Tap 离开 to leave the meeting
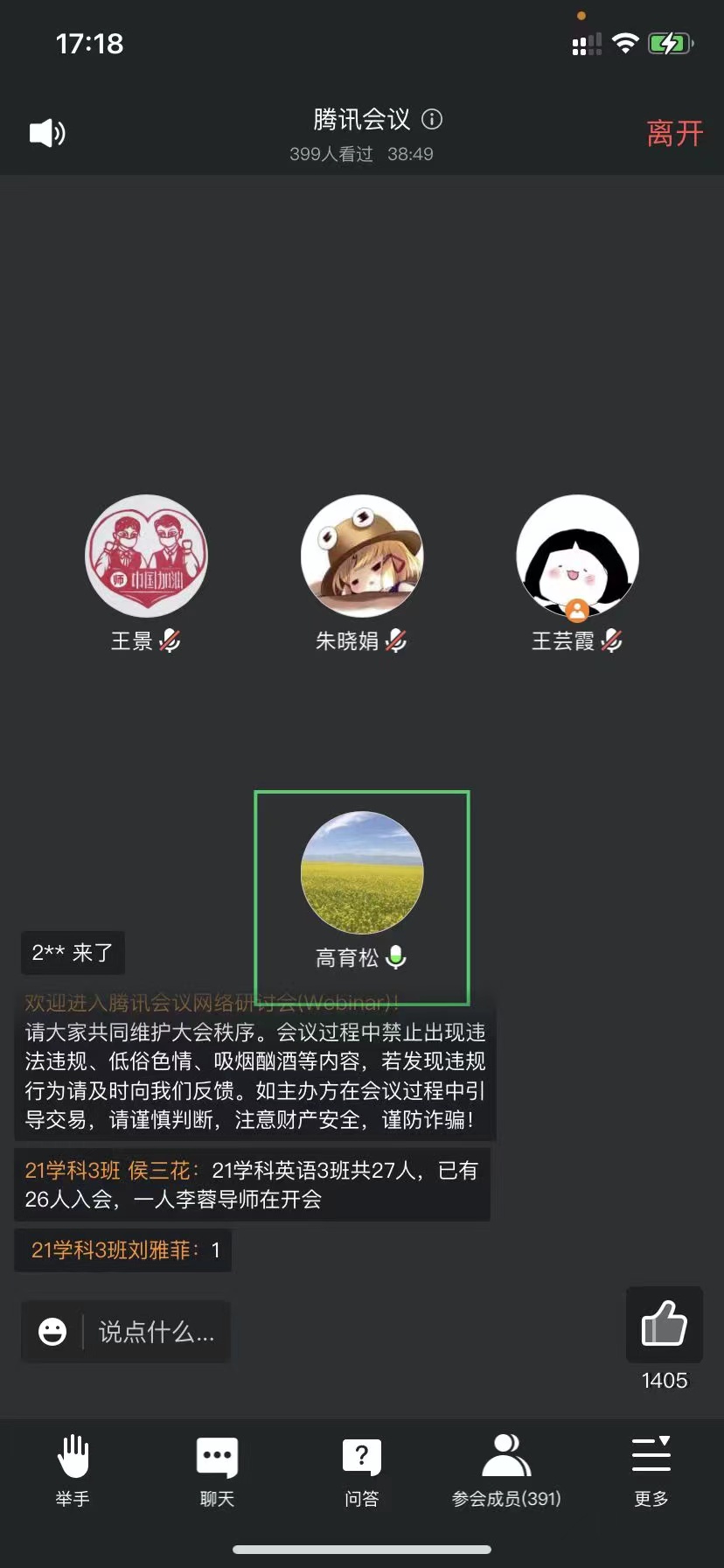Viewport: 724px width, 1568px height. coord(674,134)
